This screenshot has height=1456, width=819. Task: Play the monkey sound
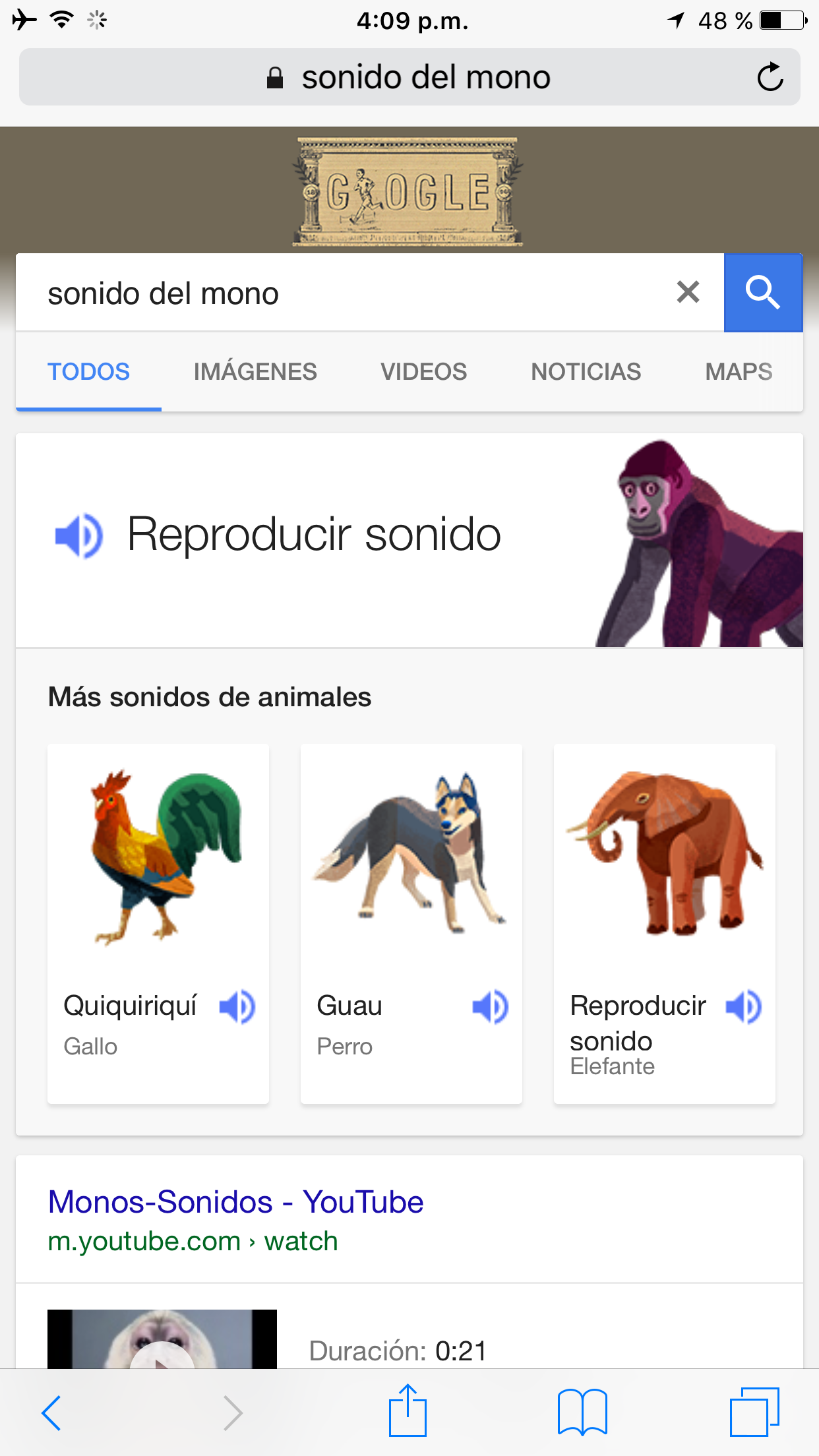point(79,535)
